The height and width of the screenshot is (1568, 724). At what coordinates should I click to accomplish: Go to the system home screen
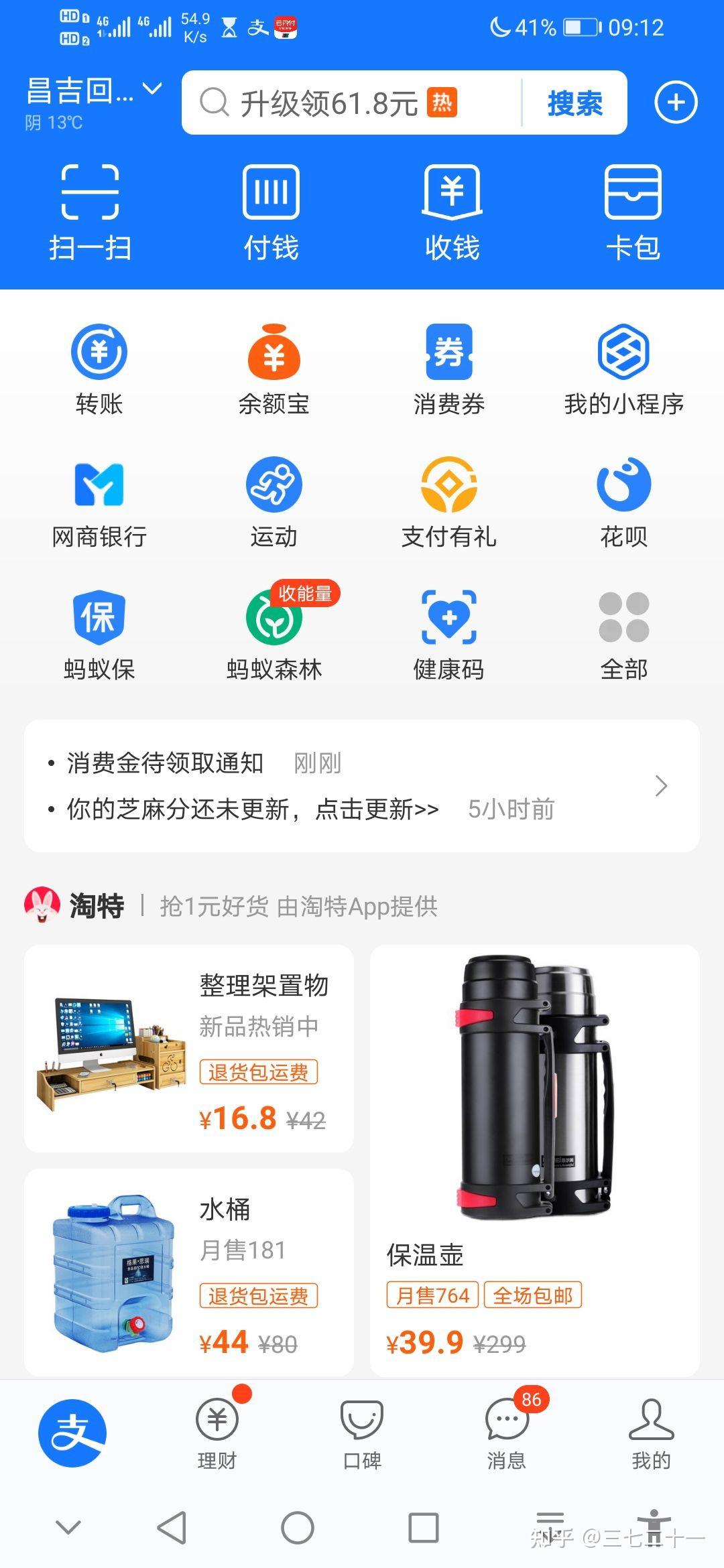(298, 1528)
